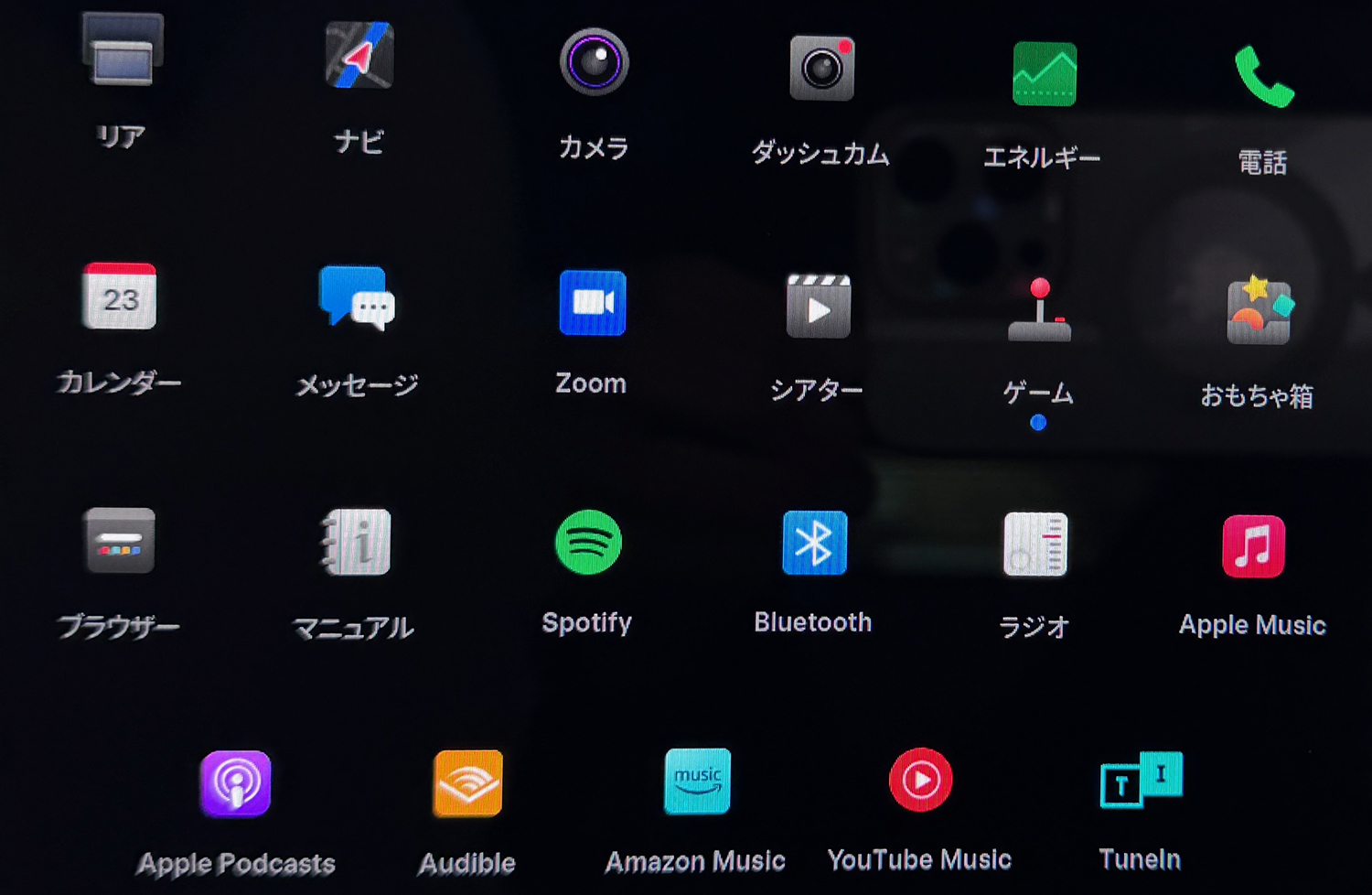
Task: Open the ナビ navigation app
Action: tap(359, 57)
